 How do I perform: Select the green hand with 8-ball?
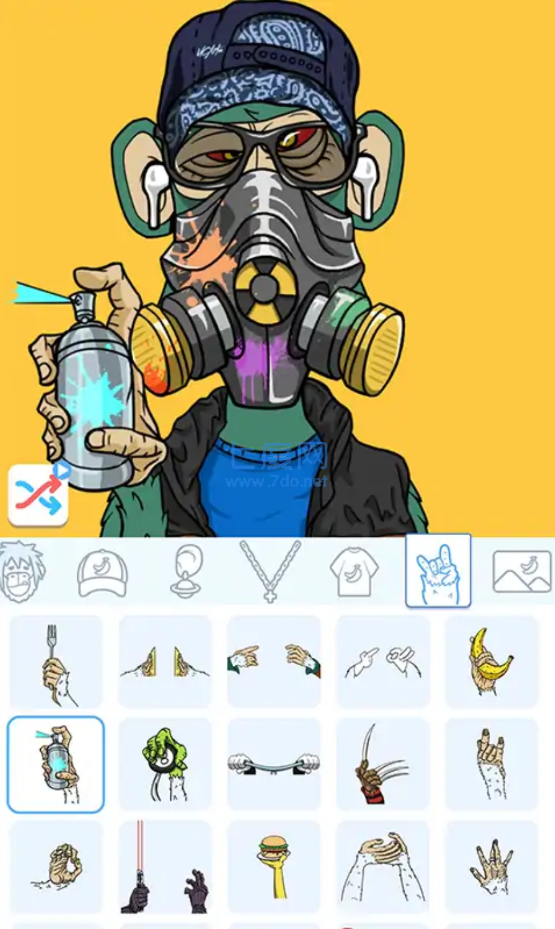pos(165,765)
